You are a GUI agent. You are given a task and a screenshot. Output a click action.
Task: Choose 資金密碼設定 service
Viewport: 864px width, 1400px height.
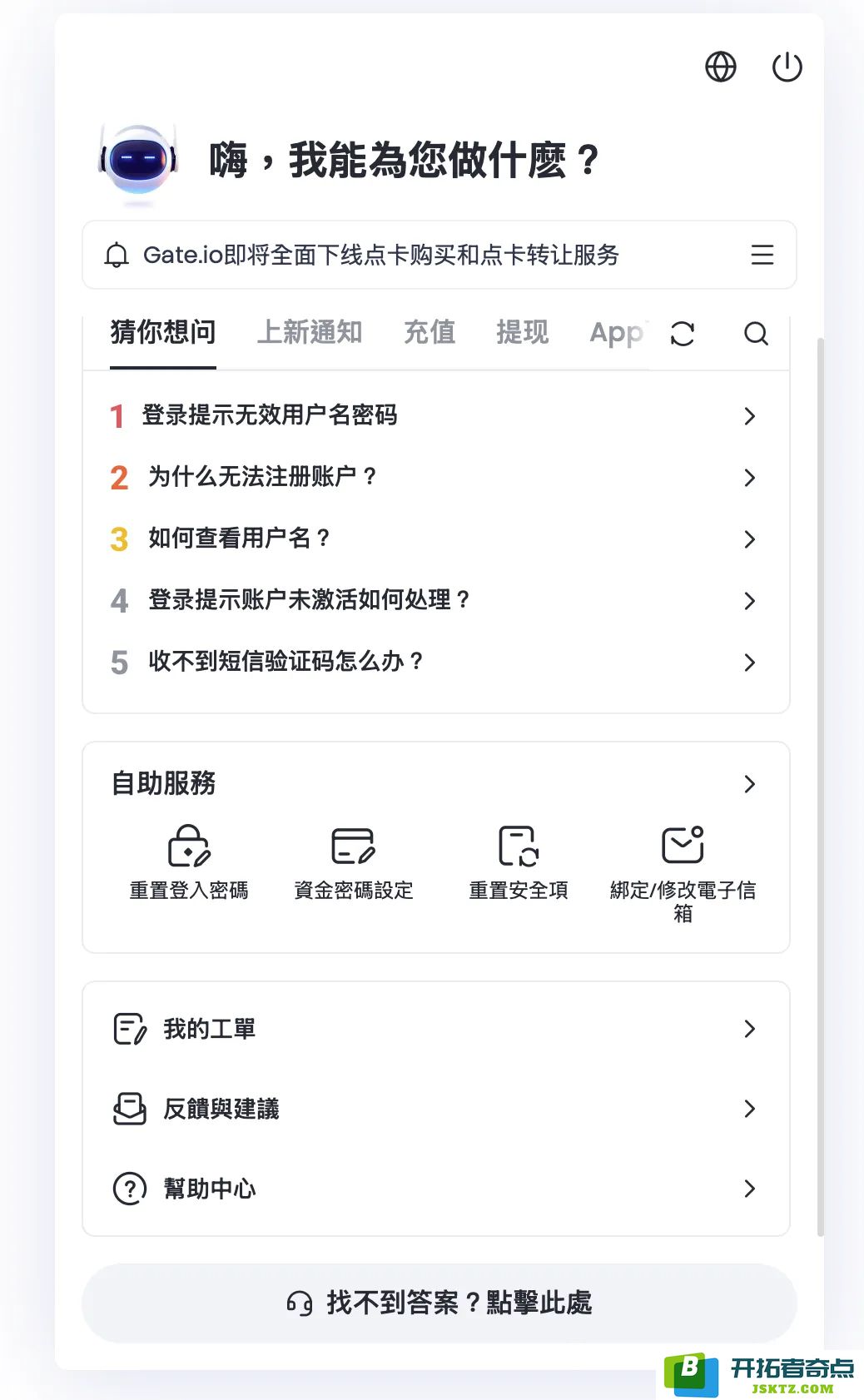click(x=354, y=862)
